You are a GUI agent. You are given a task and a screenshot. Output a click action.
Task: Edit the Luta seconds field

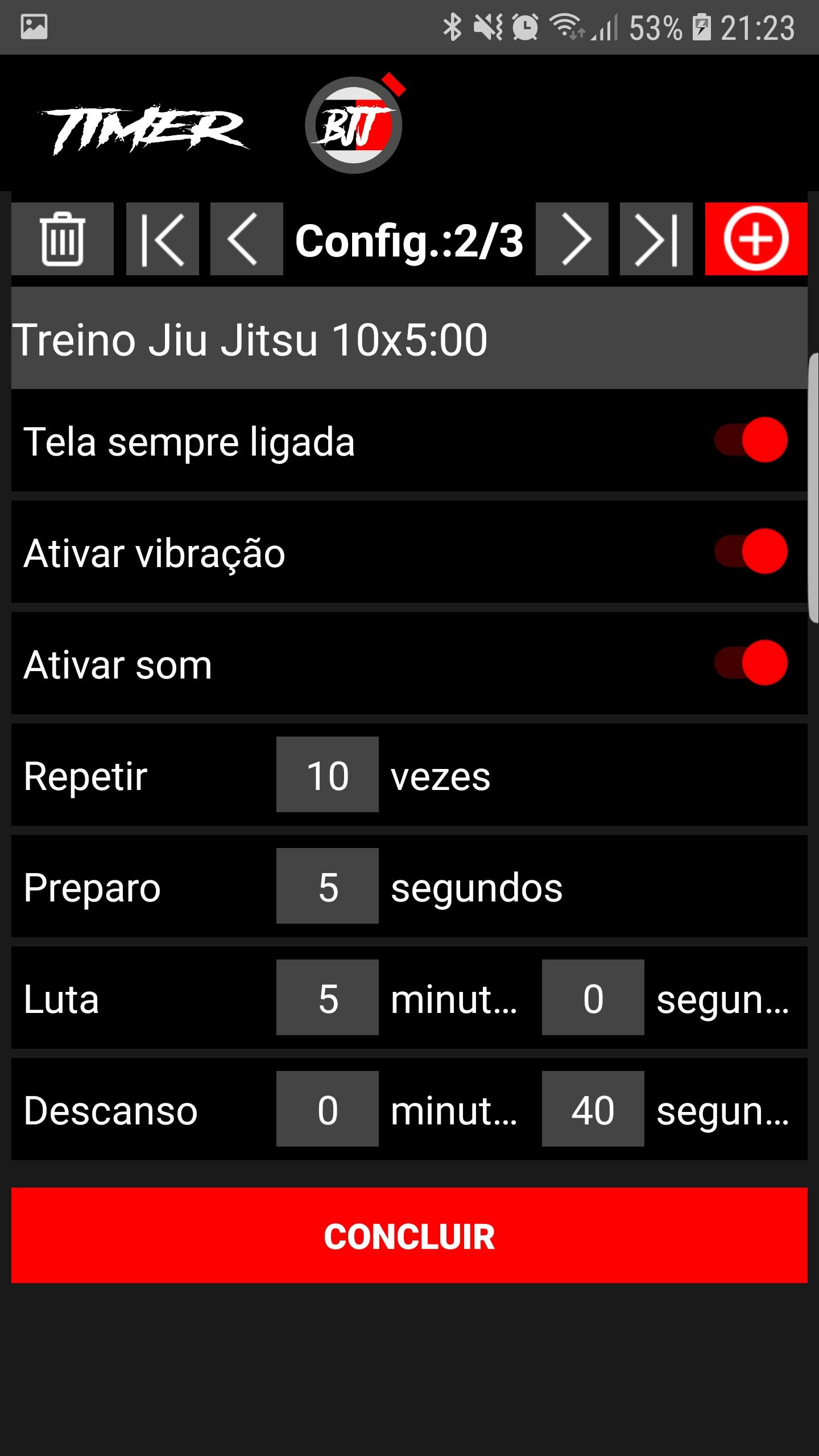pos(593,998)
